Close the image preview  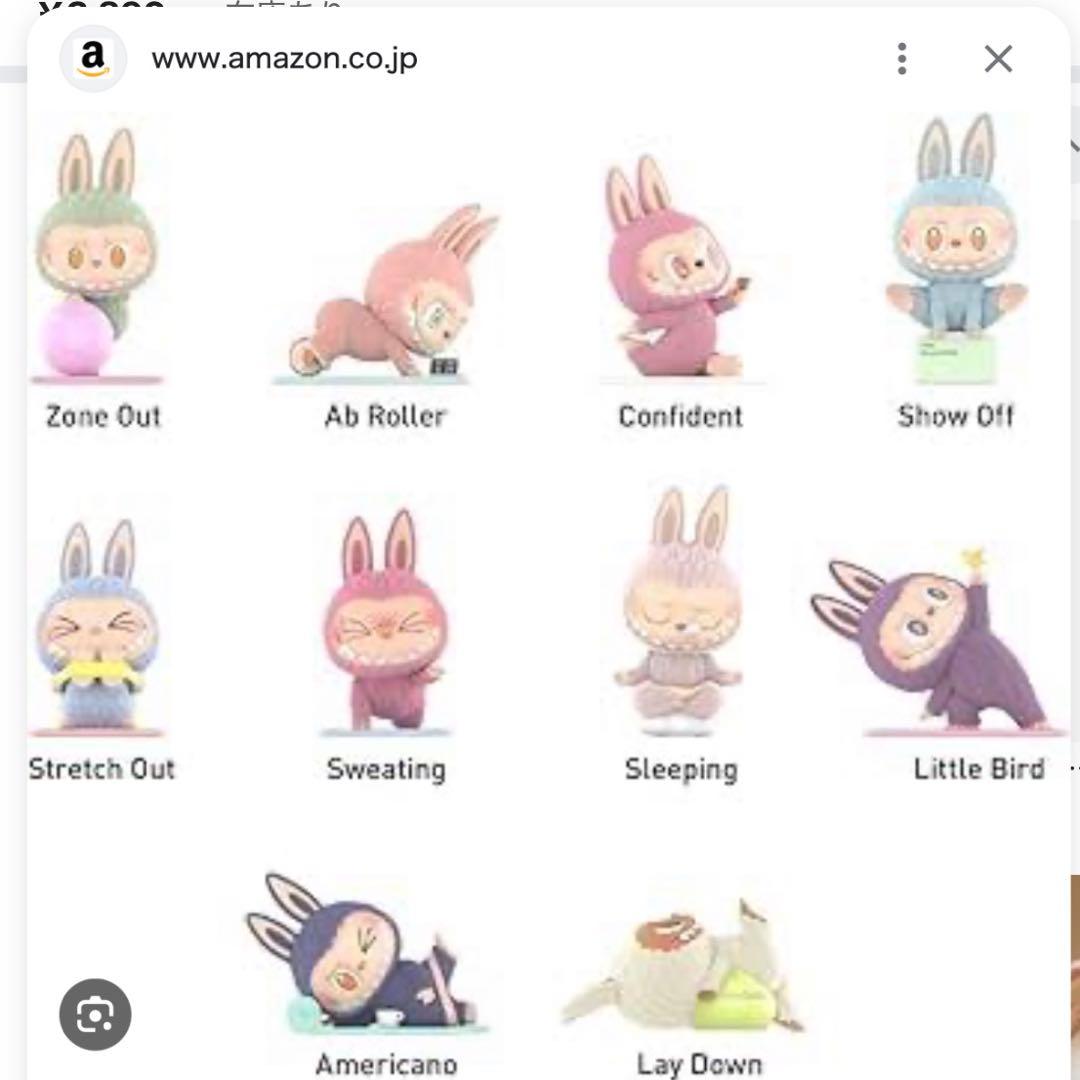998,59
